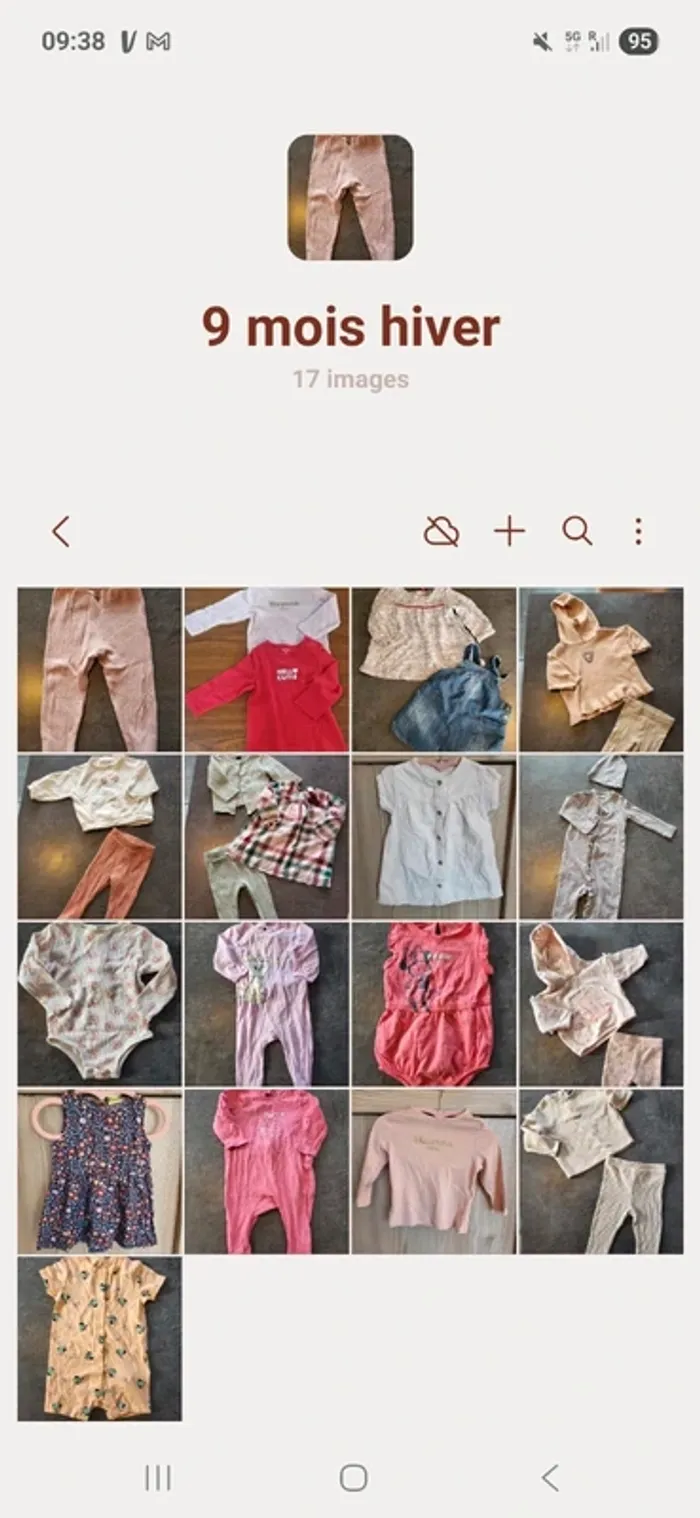Screen dimensions: 700x1518
Task: Select the white short-sleeve buttoned blouse photo
Action: tap(433, 836)
